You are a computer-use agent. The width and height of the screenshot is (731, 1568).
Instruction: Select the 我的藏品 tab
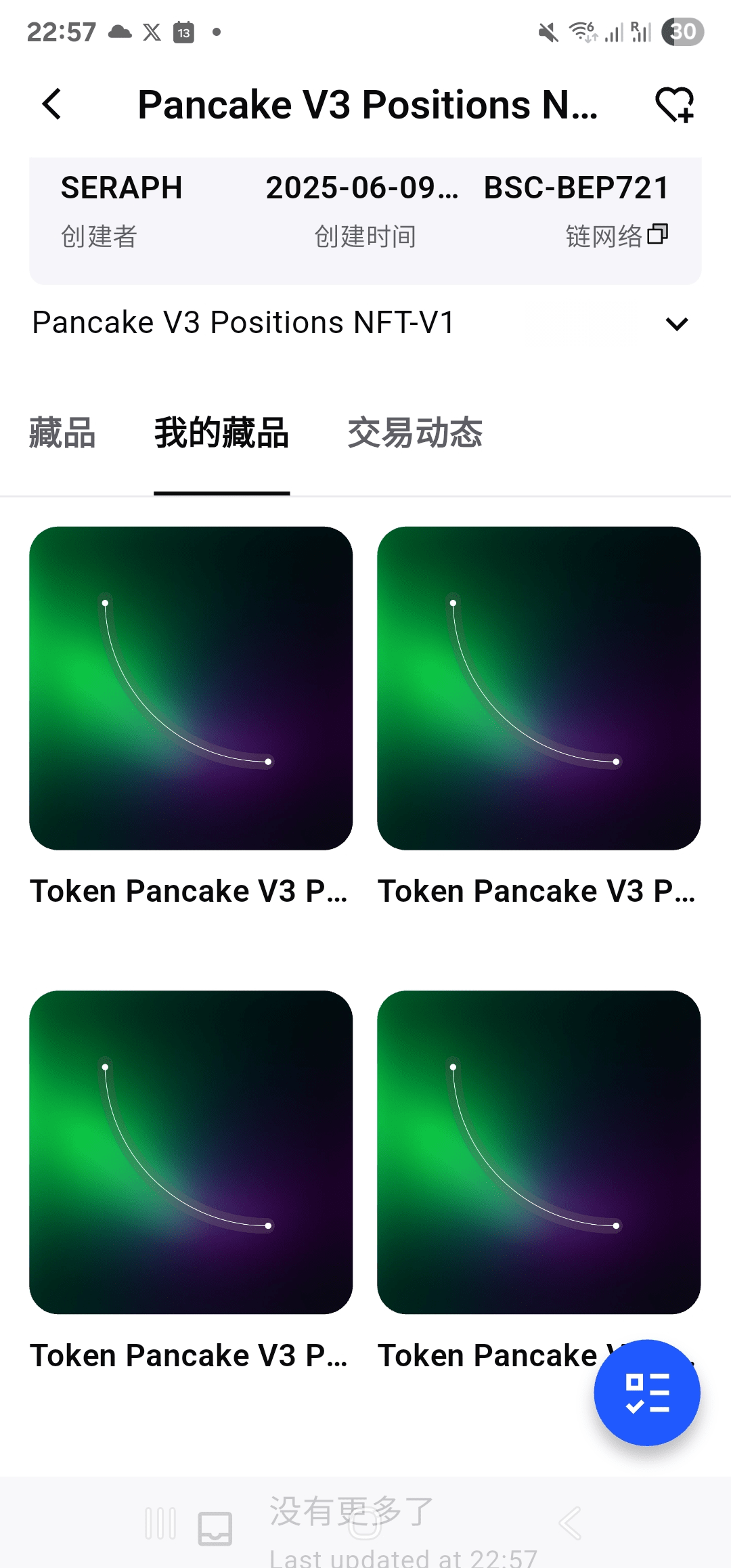click(x=221, y=433)
